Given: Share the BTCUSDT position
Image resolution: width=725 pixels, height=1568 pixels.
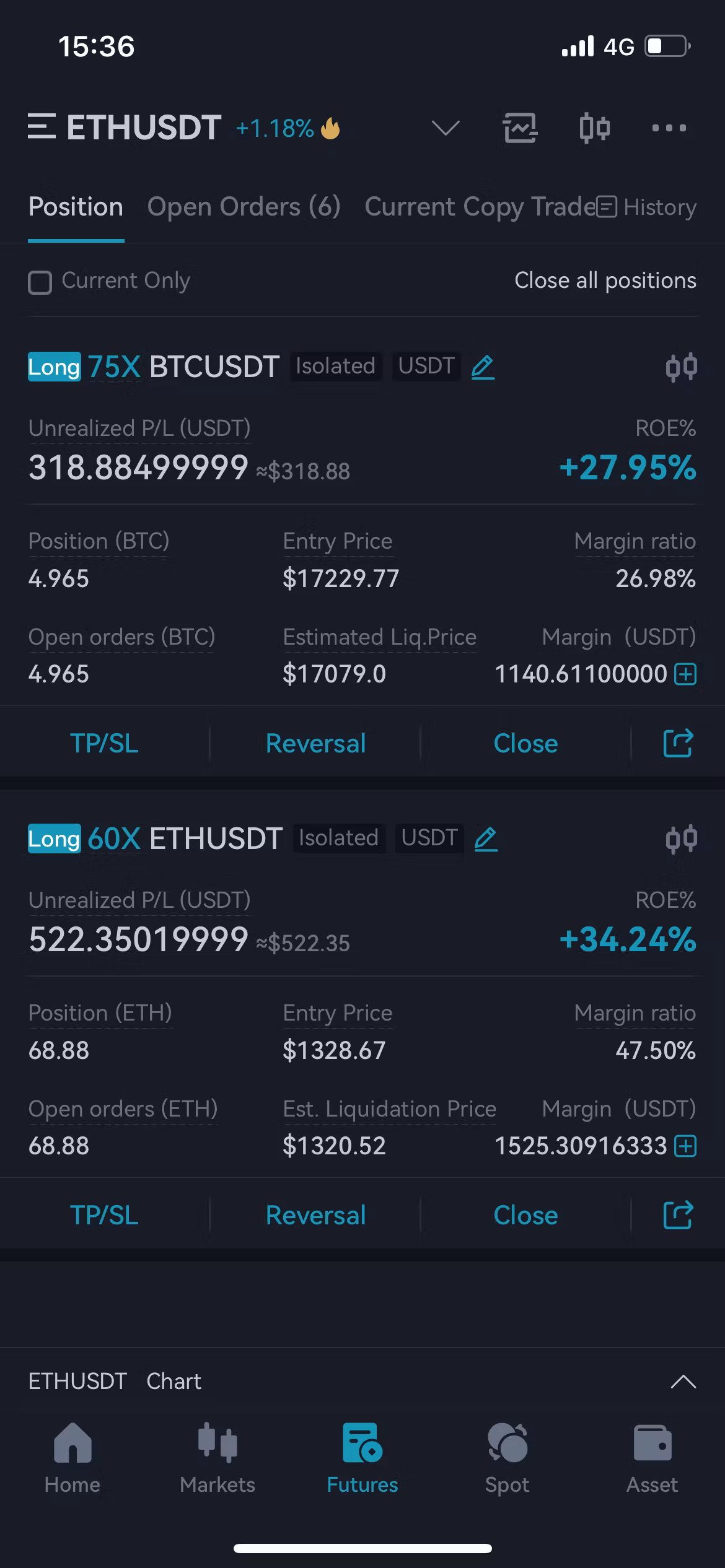Looking at the screenshot, I should [x=678, y=743].
